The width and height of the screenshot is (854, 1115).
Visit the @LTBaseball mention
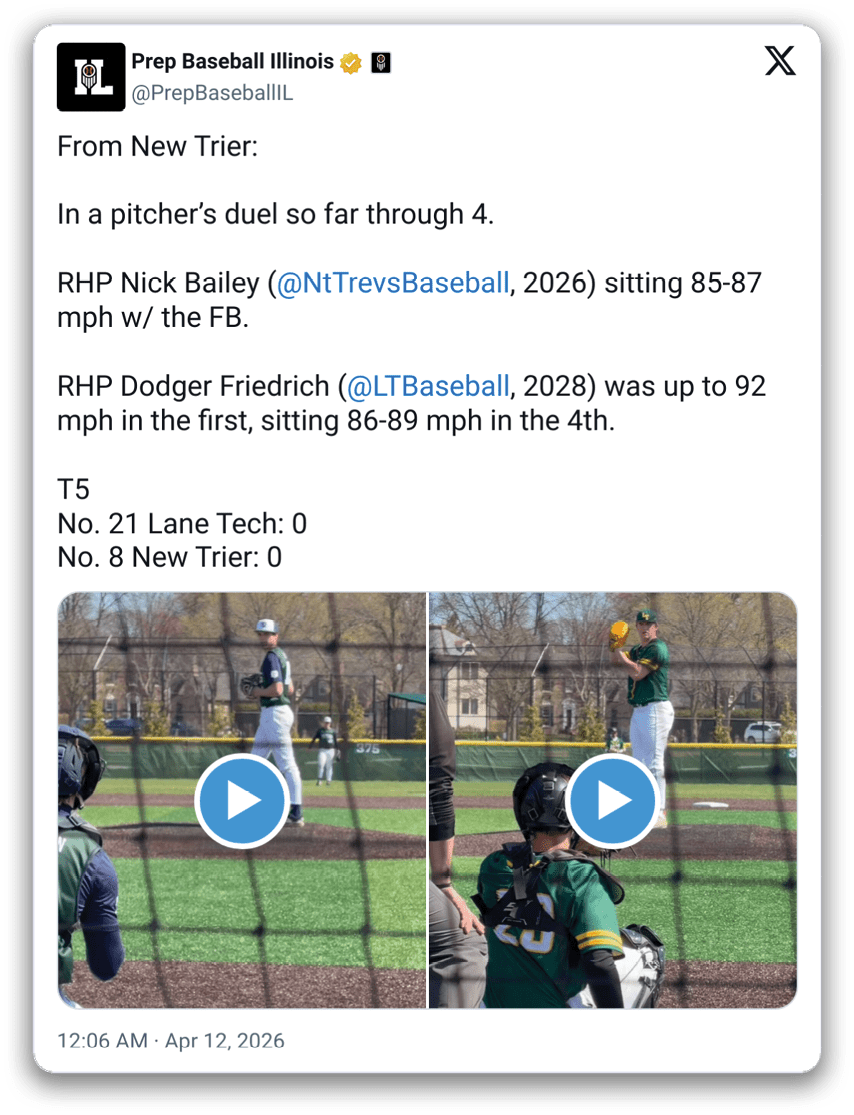(x=428, y=386)
